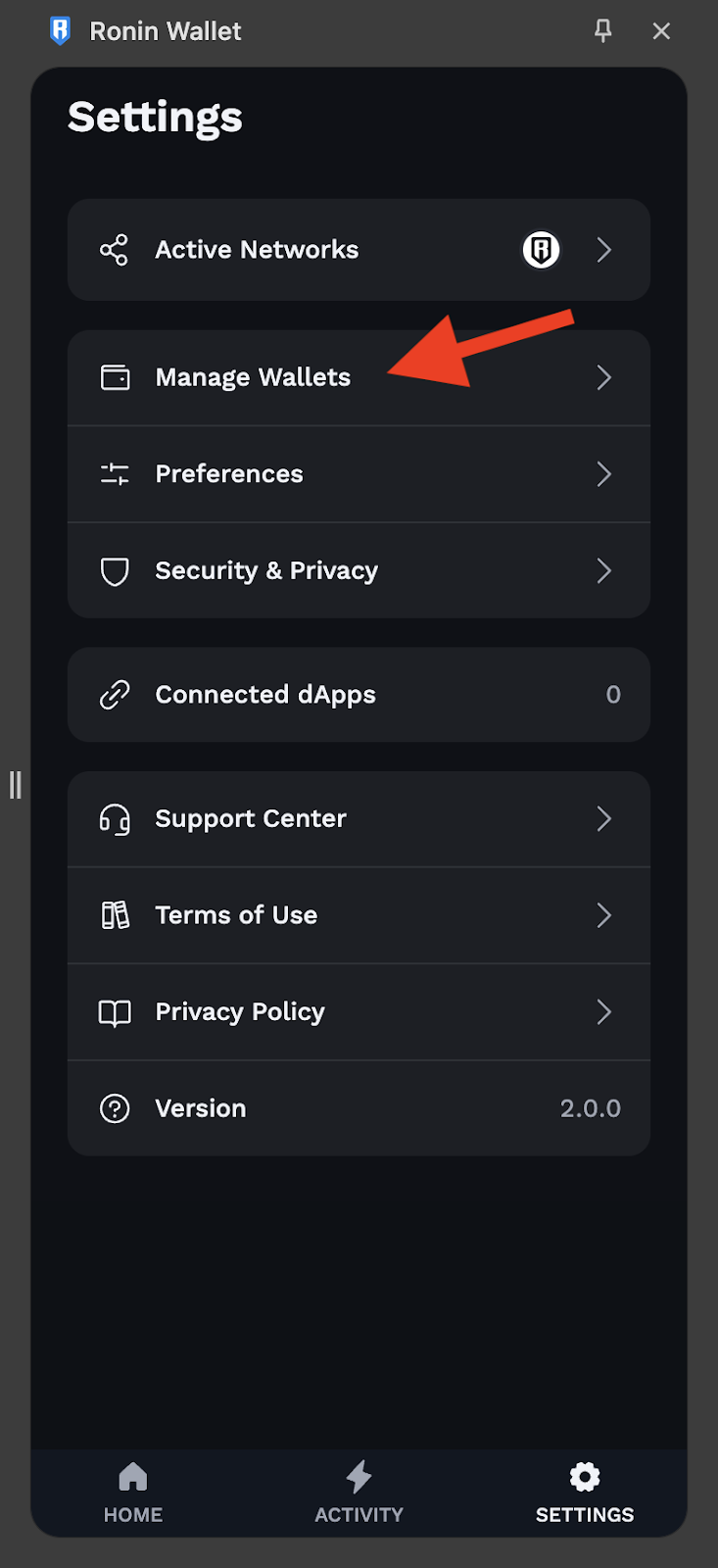
Task: Read the Terms of Use
Action: point(359,915)
